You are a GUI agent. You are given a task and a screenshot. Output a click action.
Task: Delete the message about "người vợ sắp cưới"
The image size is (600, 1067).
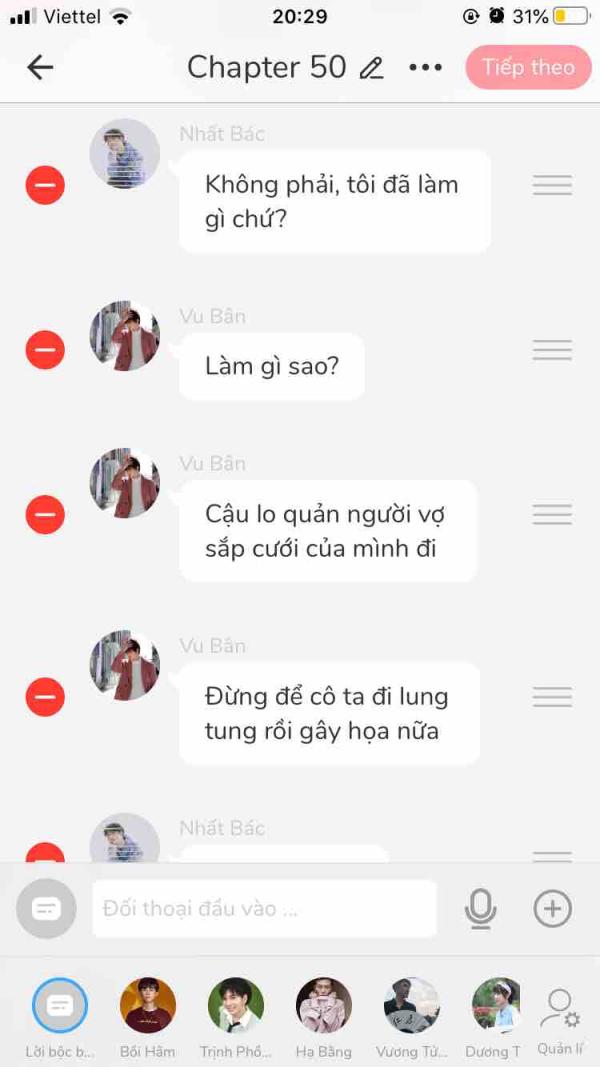point(45,514)
